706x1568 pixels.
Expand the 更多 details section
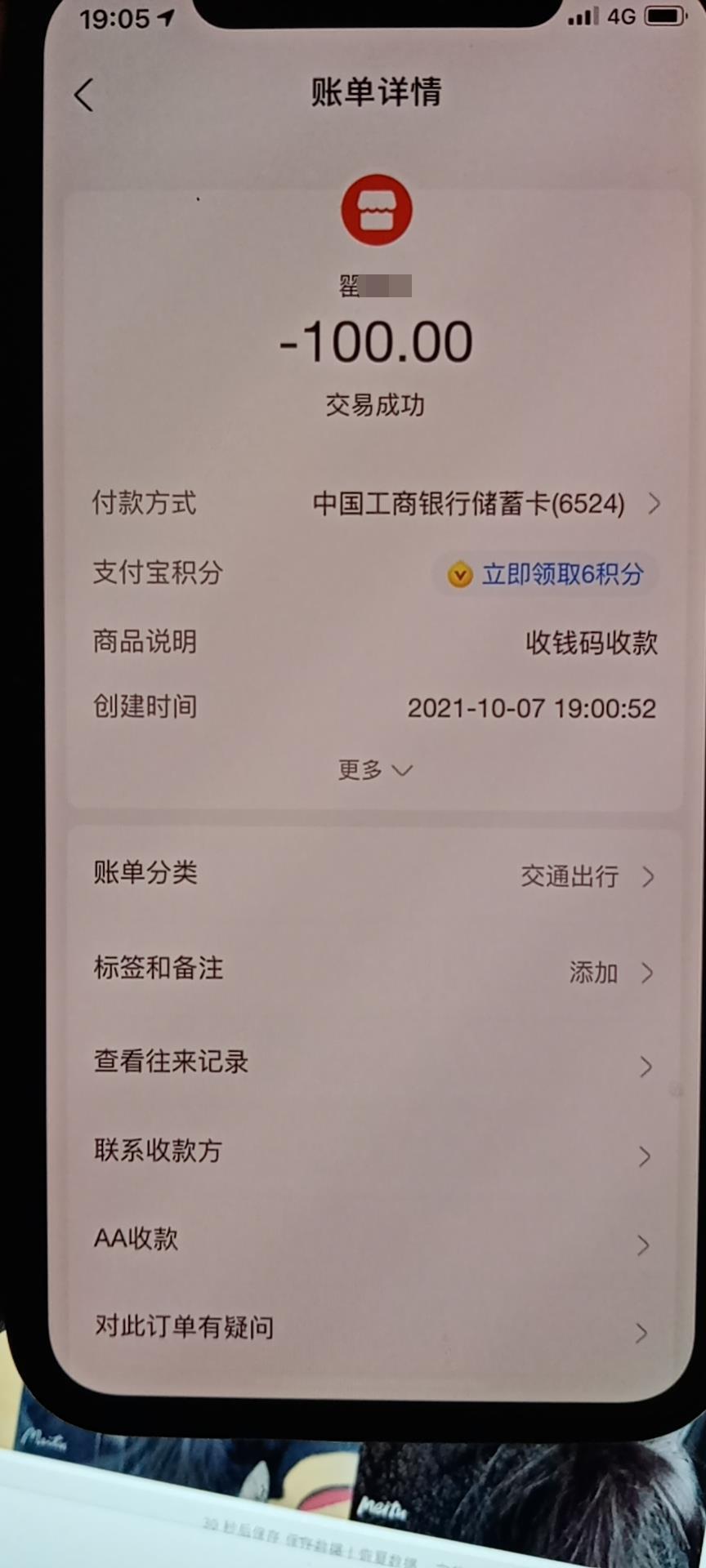[x=375, y=770]
